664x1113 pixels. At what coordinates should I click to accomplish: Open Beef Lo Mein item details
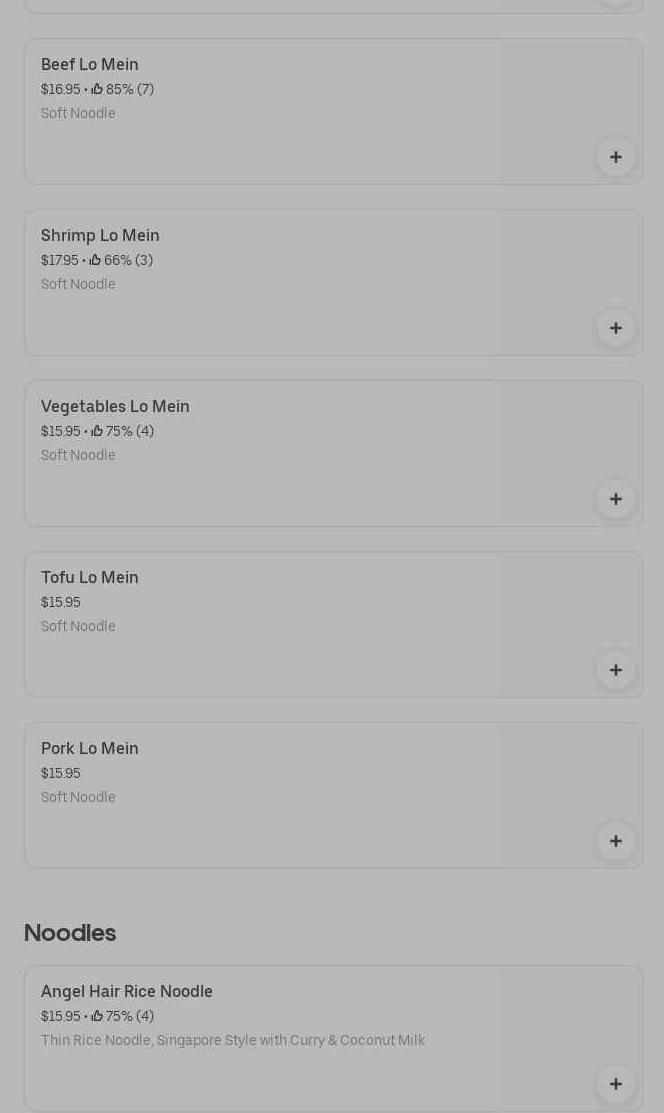click(x=90, y=65)
